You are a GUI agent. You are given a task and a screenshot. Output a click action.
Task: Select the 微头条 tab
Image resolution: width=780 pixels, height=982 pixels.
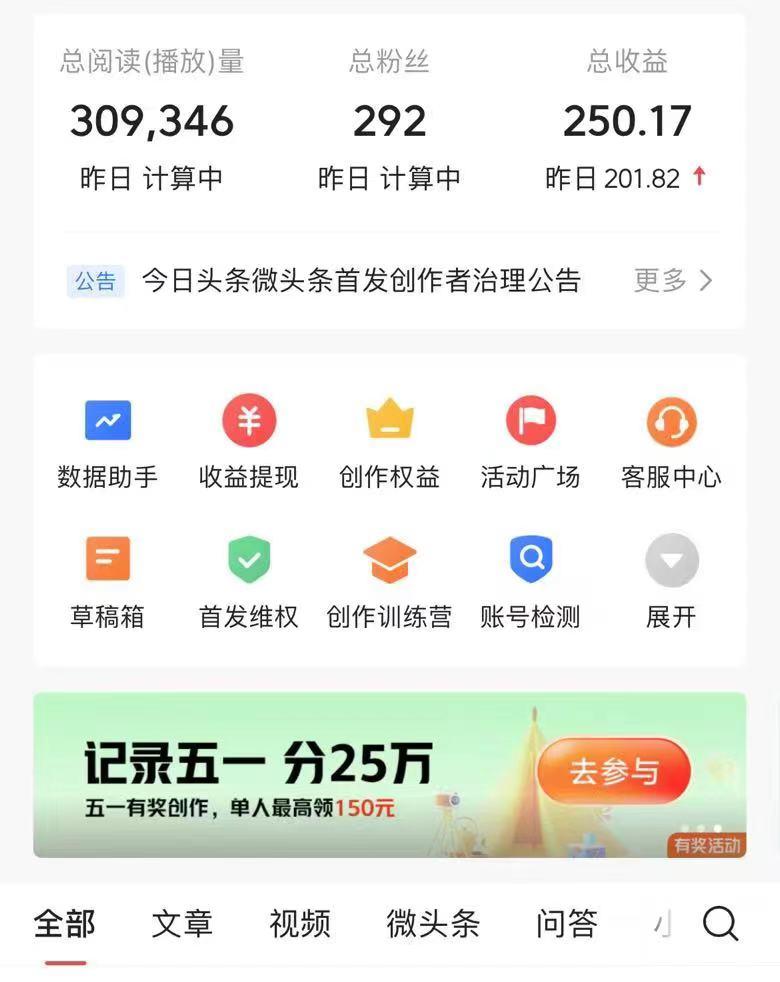click(x=433, y=924)
